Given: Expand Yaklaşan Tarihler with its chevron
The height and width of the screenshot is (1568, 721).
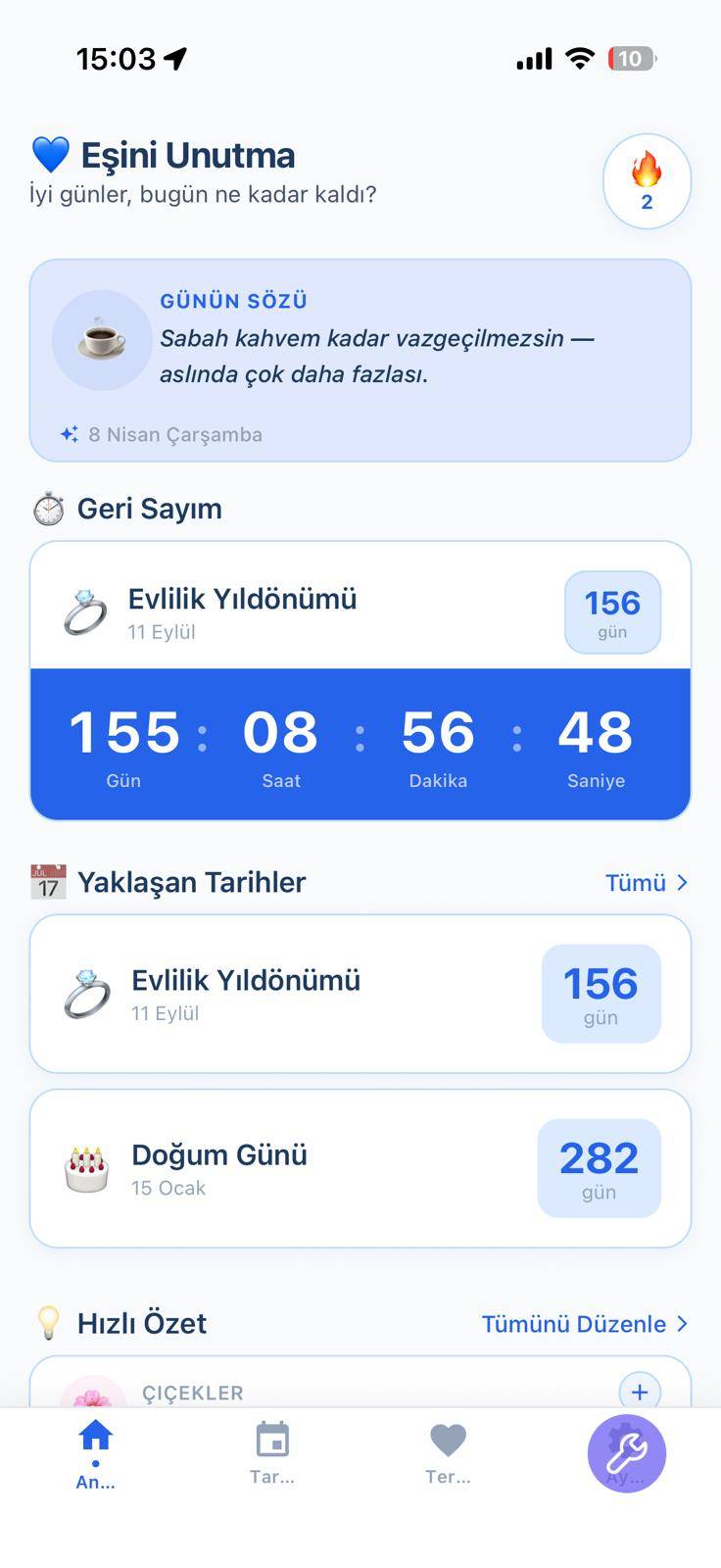Looking at the screenshot, I should 680,882.
